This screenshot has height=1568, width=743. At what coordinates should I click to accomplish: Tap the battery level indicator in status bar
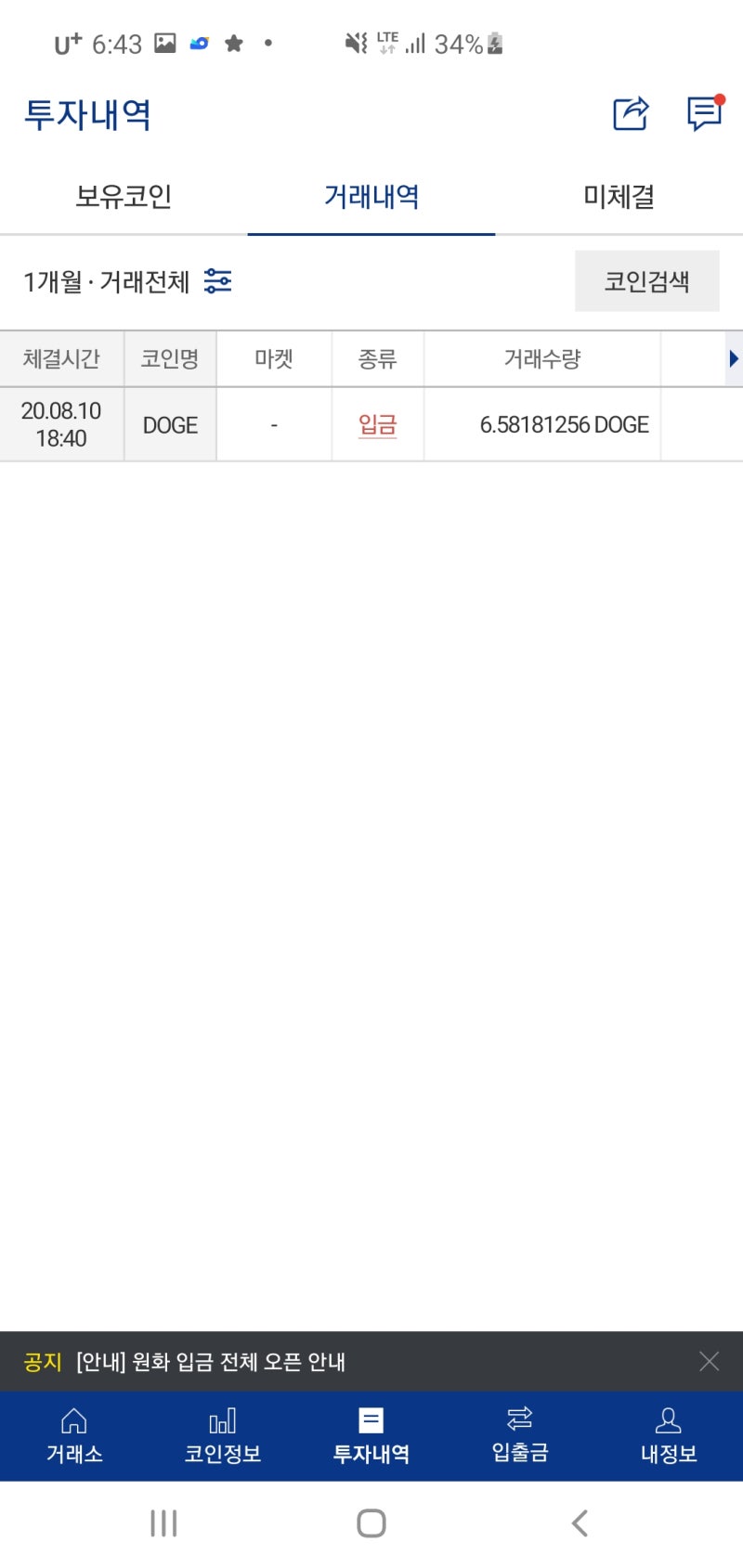464,41
